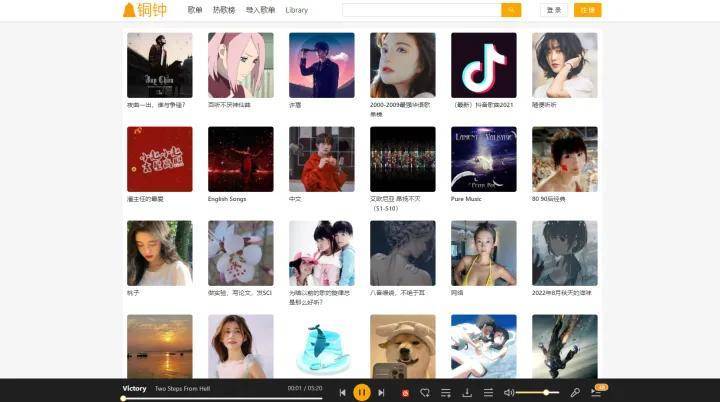Screen dimensions: 720x402
Task: Skip to the next track
Action: click(x=381, y=393)
